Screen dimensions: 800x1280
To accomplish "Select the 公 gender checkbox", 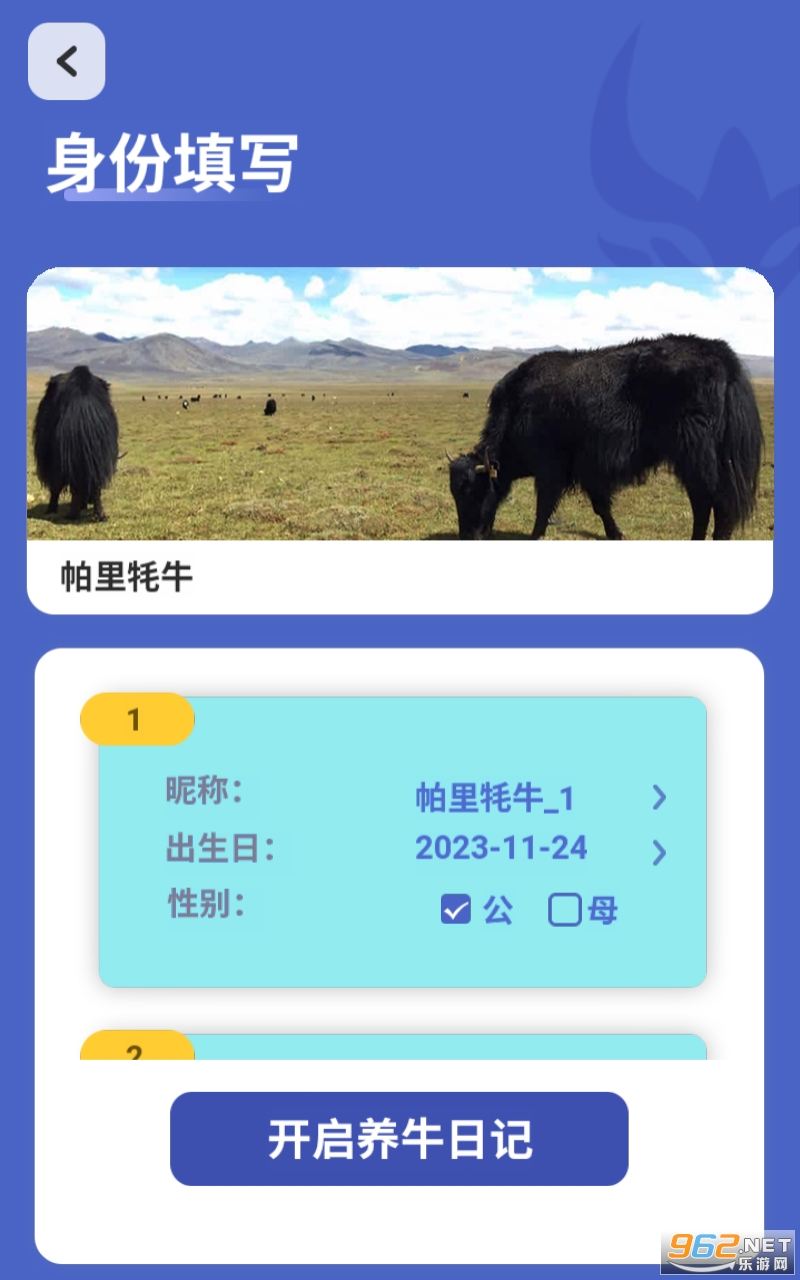I will (x=456, y=910).
